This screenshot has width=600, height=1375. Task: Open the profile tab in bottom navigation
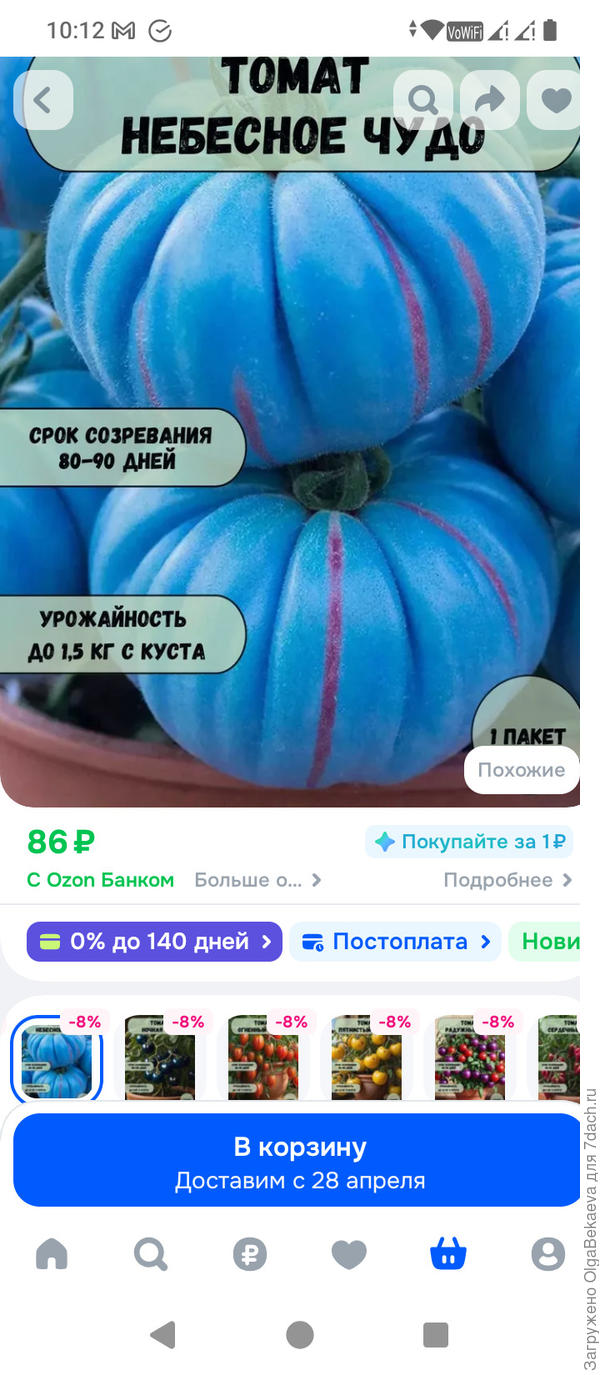pos(548,1253)
